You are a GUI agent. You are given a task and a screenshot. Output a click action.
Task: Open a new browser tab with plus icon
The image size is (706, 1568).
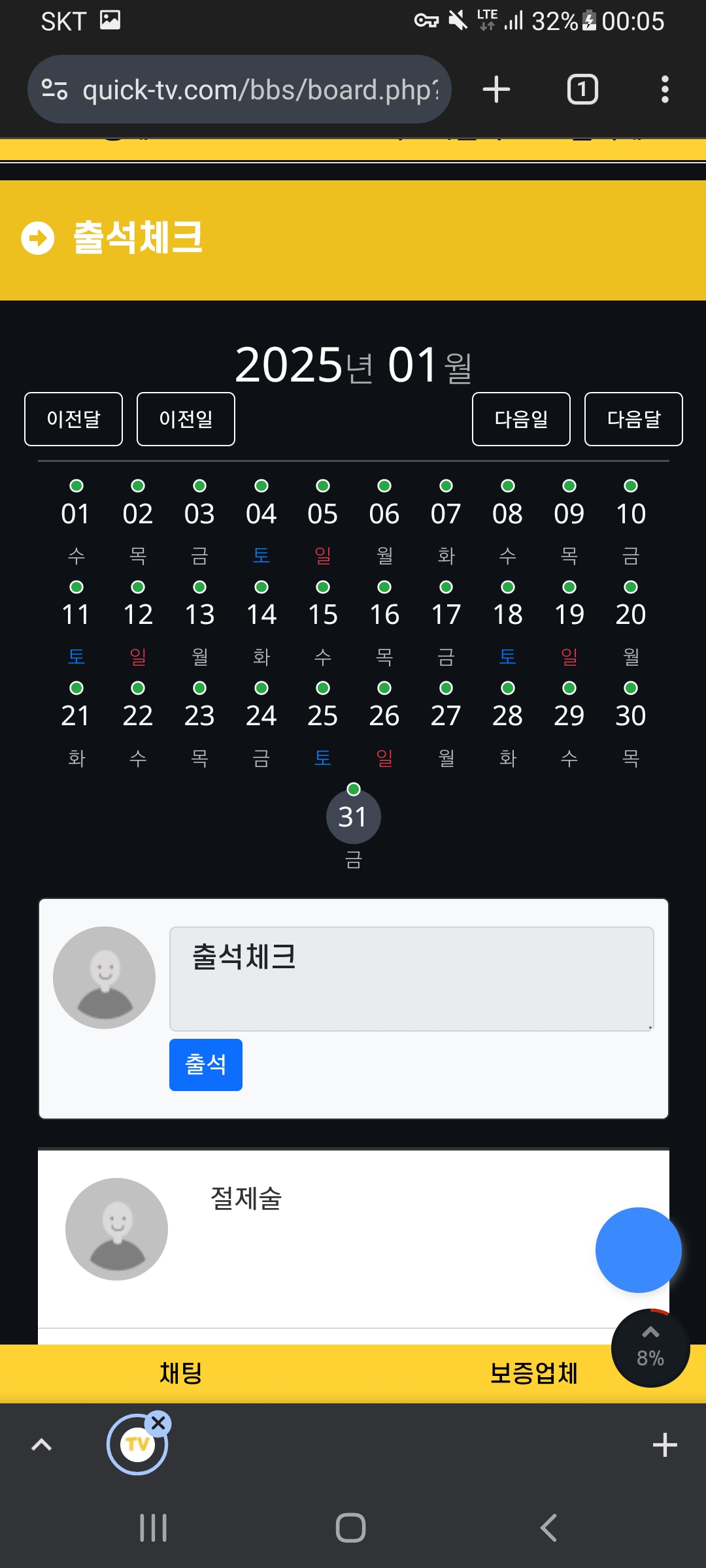point(496,90)
